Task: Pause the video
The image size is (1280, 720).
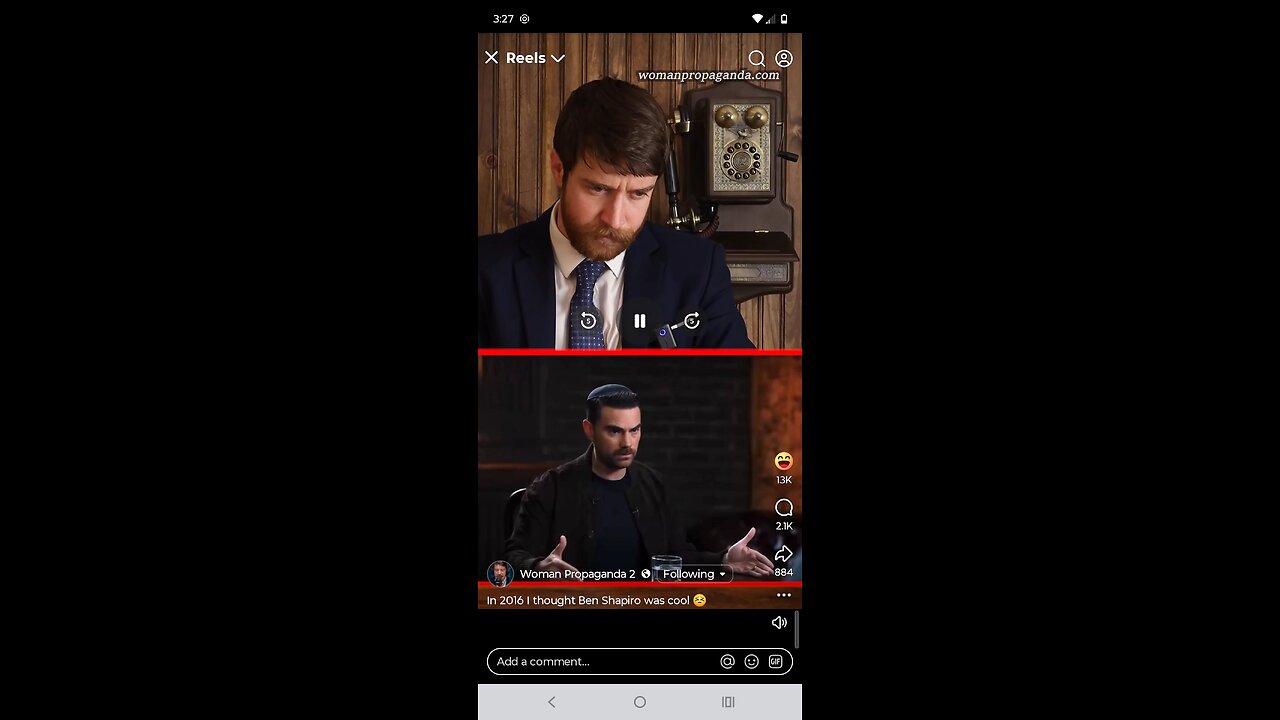Action: (x=640, y=321)
